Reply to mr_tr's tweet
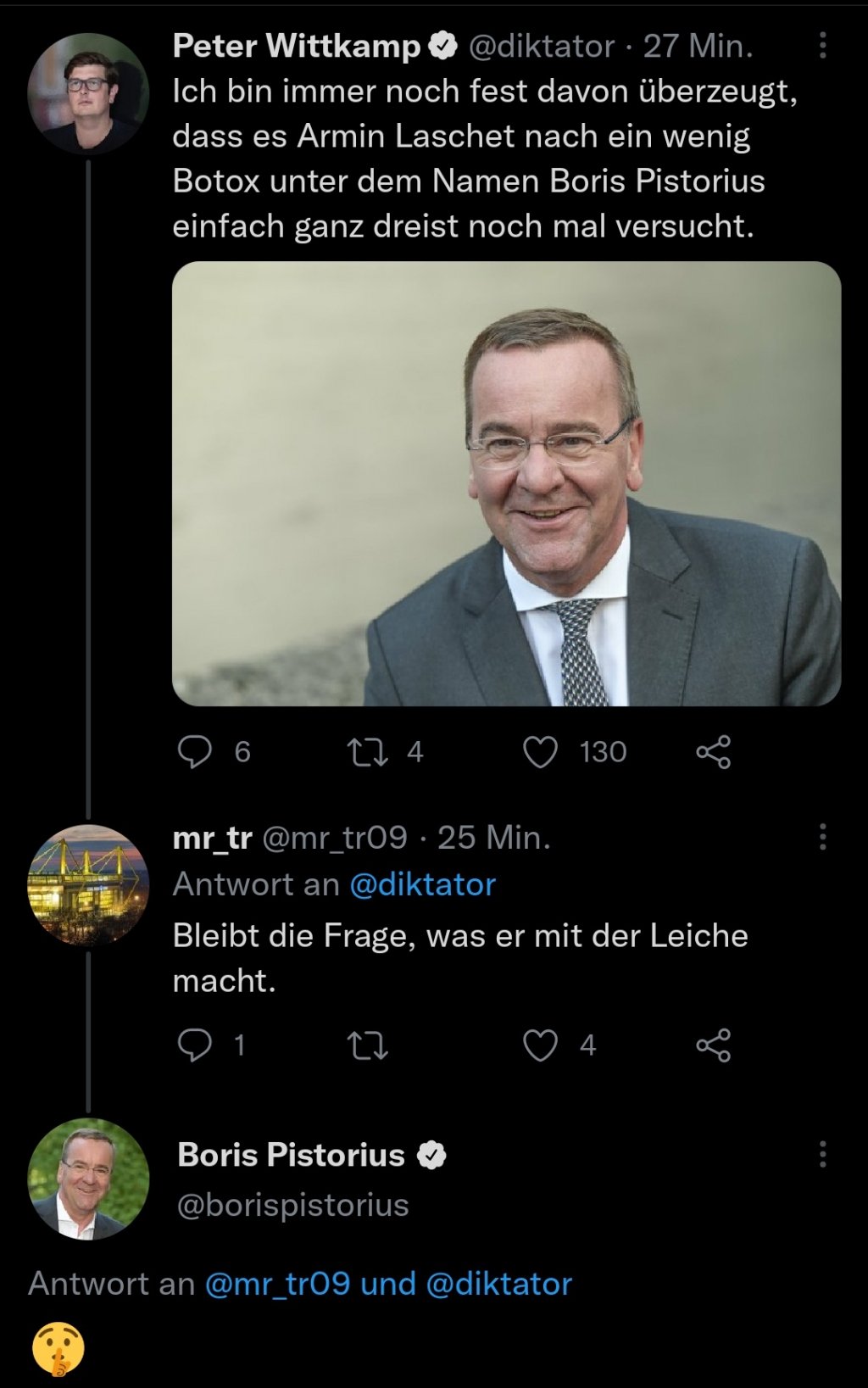The height and width of the screenshot is (1388, 868). (x=195, y=1045)
